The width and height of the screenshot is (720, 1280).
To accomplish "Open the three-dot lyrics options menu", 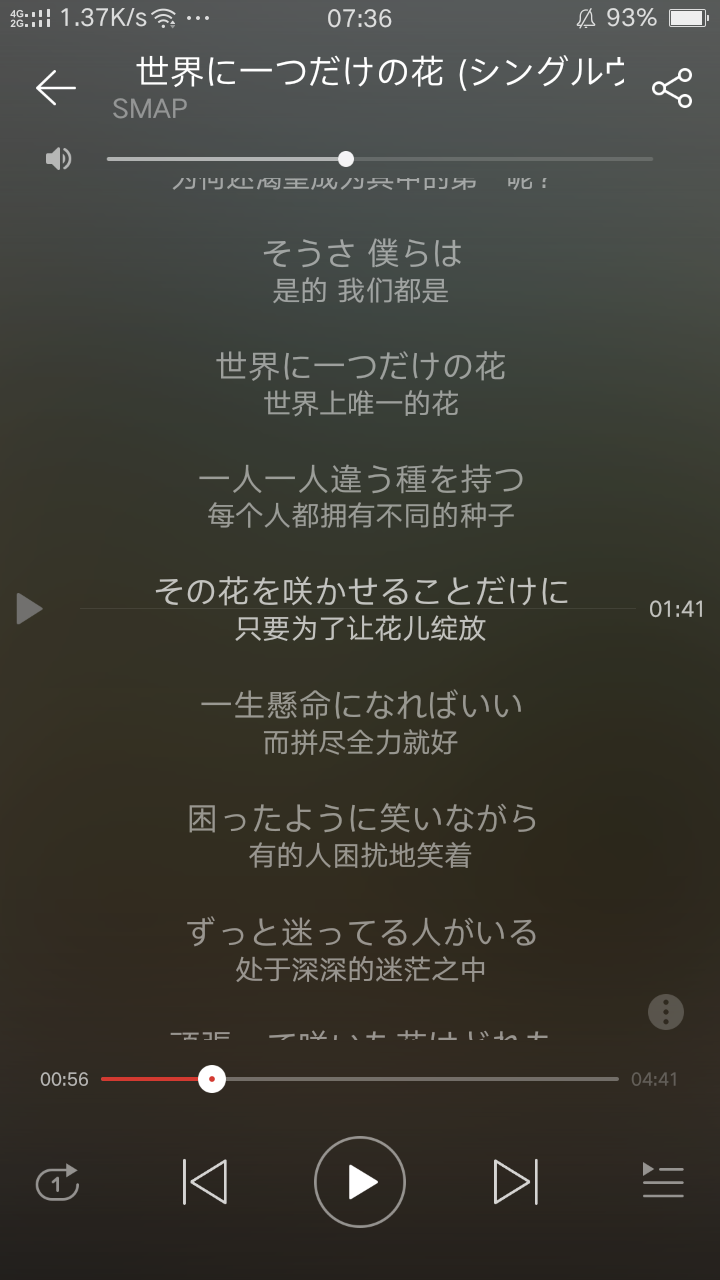I will click(665, 1011).
